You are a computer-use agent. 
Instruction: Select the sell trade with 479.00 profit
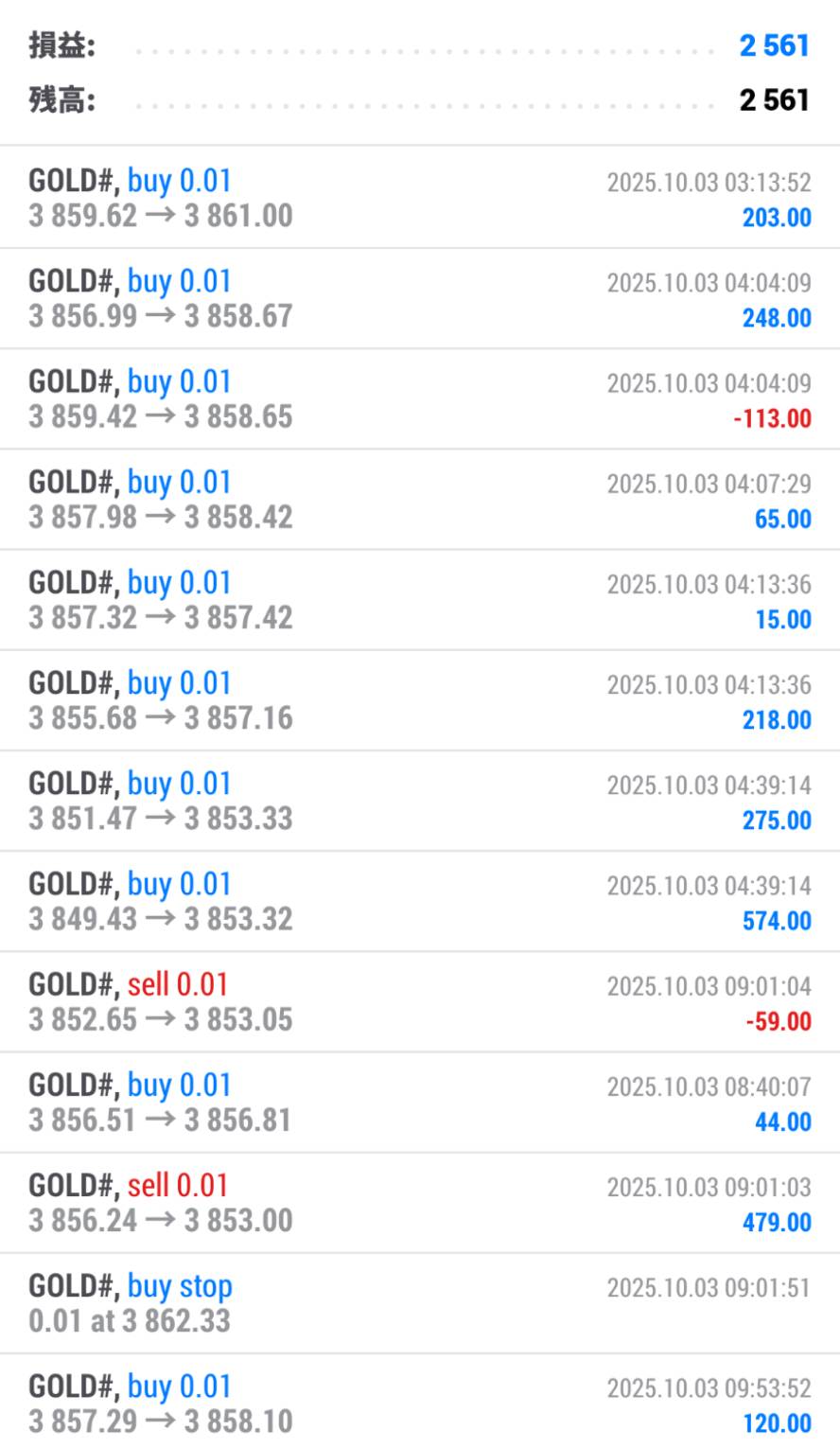[420, 1202]
